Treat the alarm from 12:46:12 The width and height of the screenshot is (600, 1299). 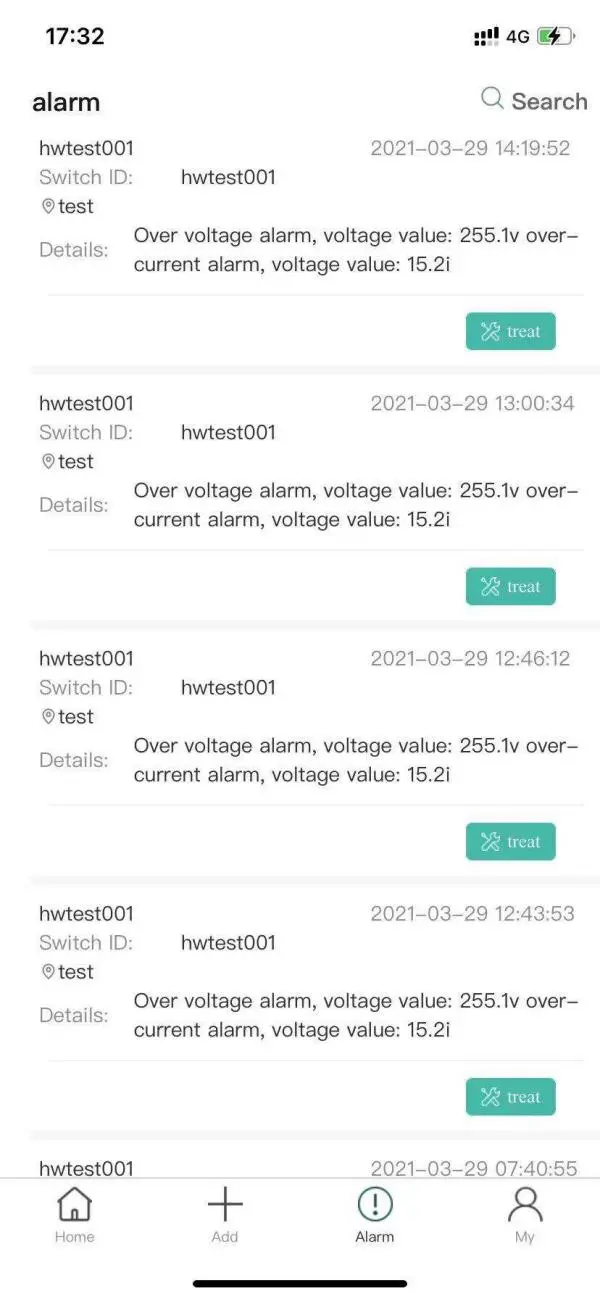[x=510, y=842]
